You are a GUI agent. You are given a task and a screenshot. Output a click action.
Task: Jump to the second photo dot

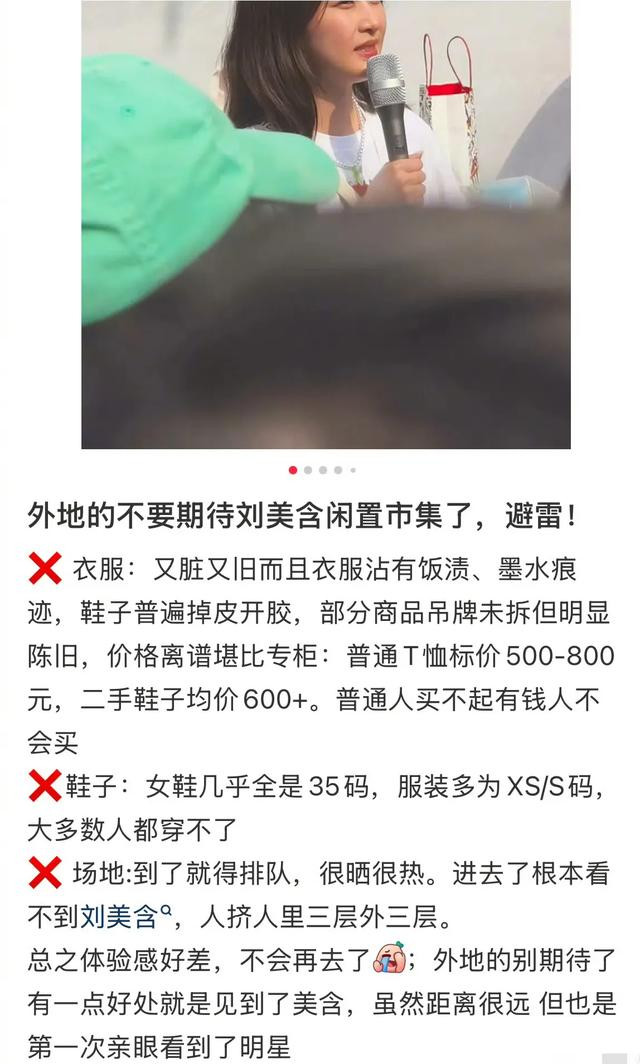coord(308,470)
